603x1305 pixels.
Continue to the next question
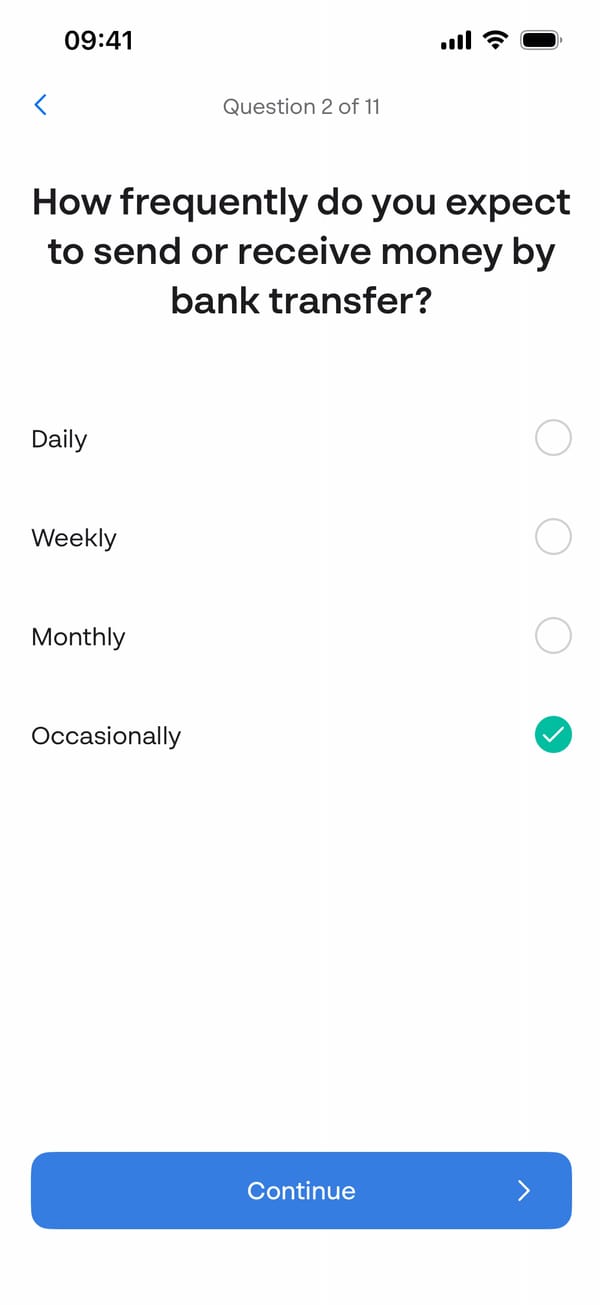[x=301, y=1190]
